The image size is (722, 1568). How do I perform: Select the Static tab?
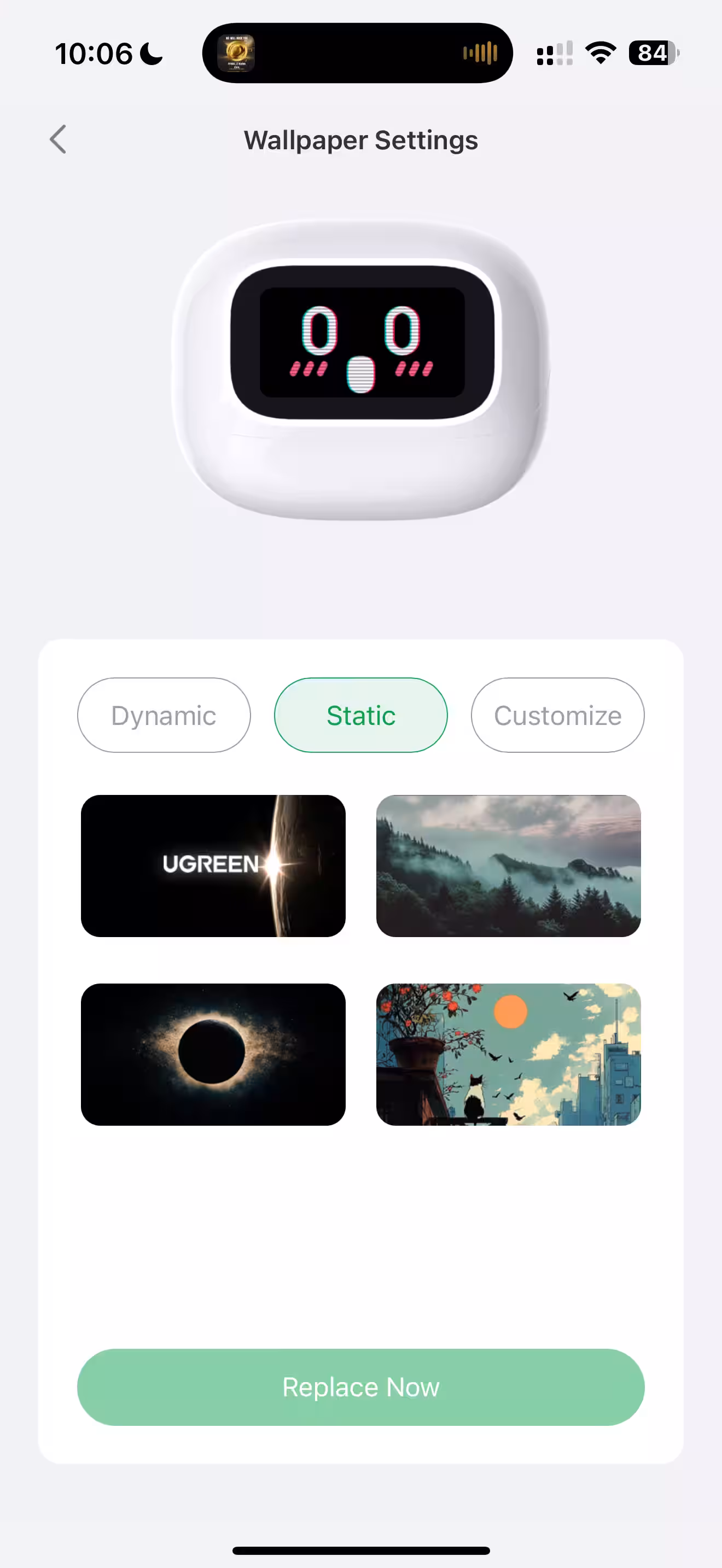pyautogui.click(x=360, y=715)
